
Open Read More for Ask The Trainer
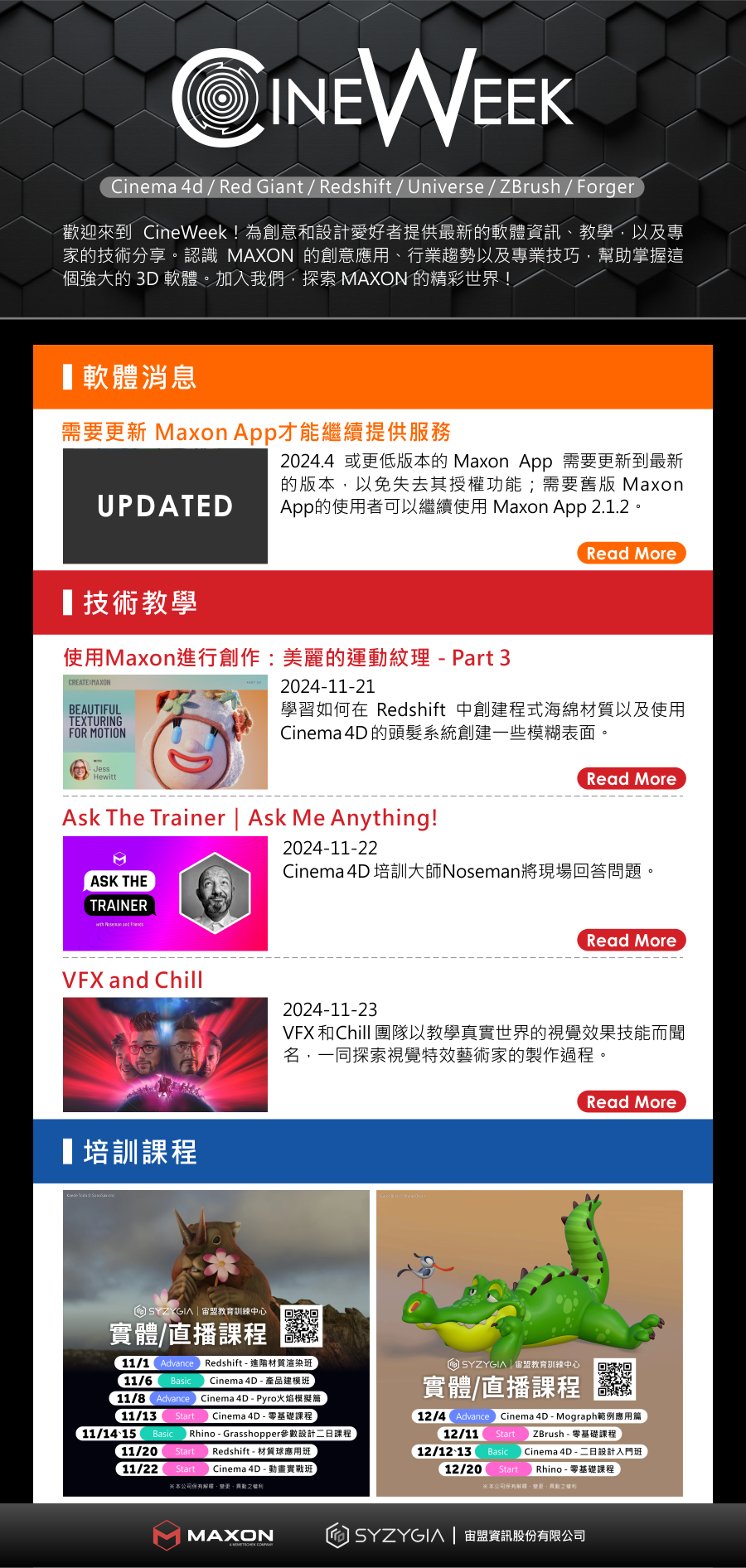(x=631, y=940)
